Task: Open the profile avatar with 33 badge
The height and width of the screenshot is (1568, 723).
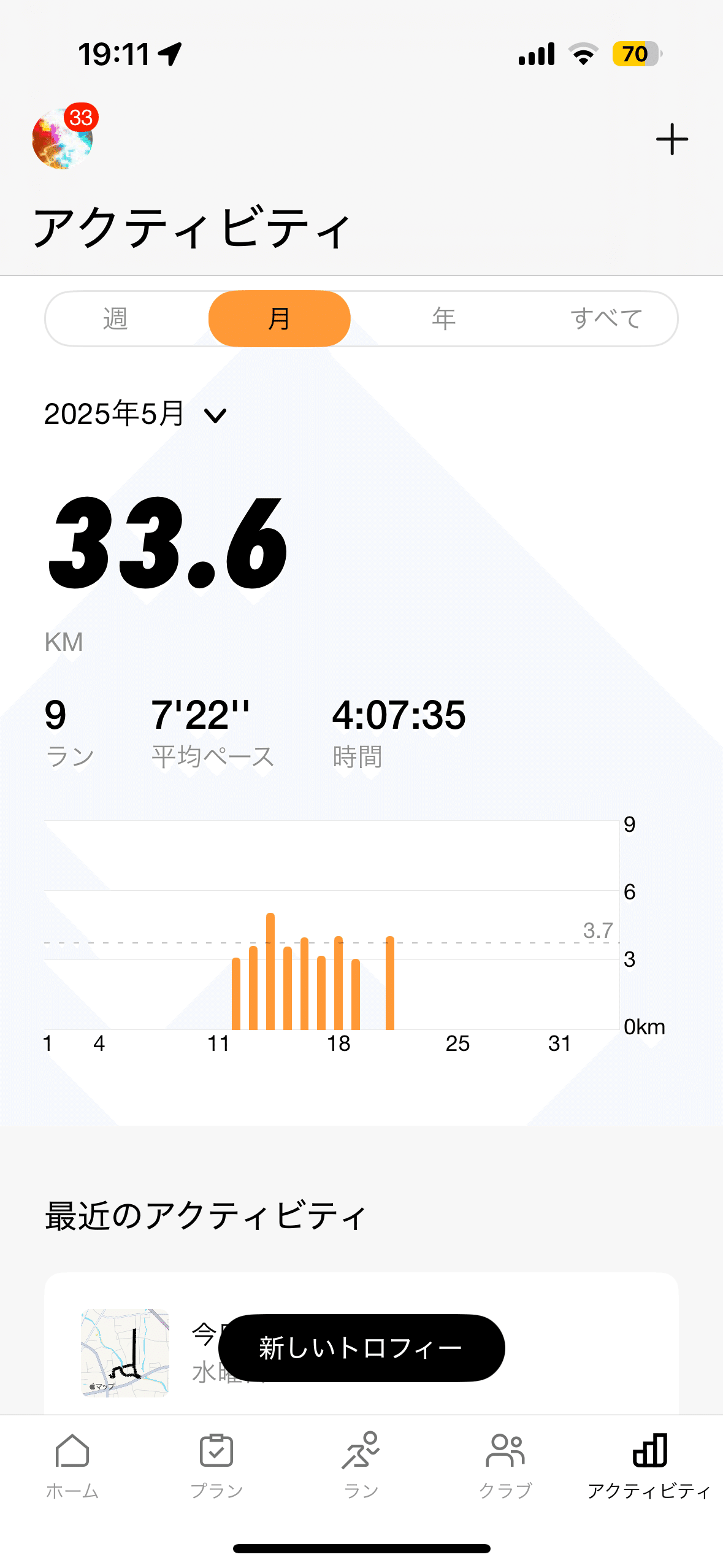Action: coord(63,139)
